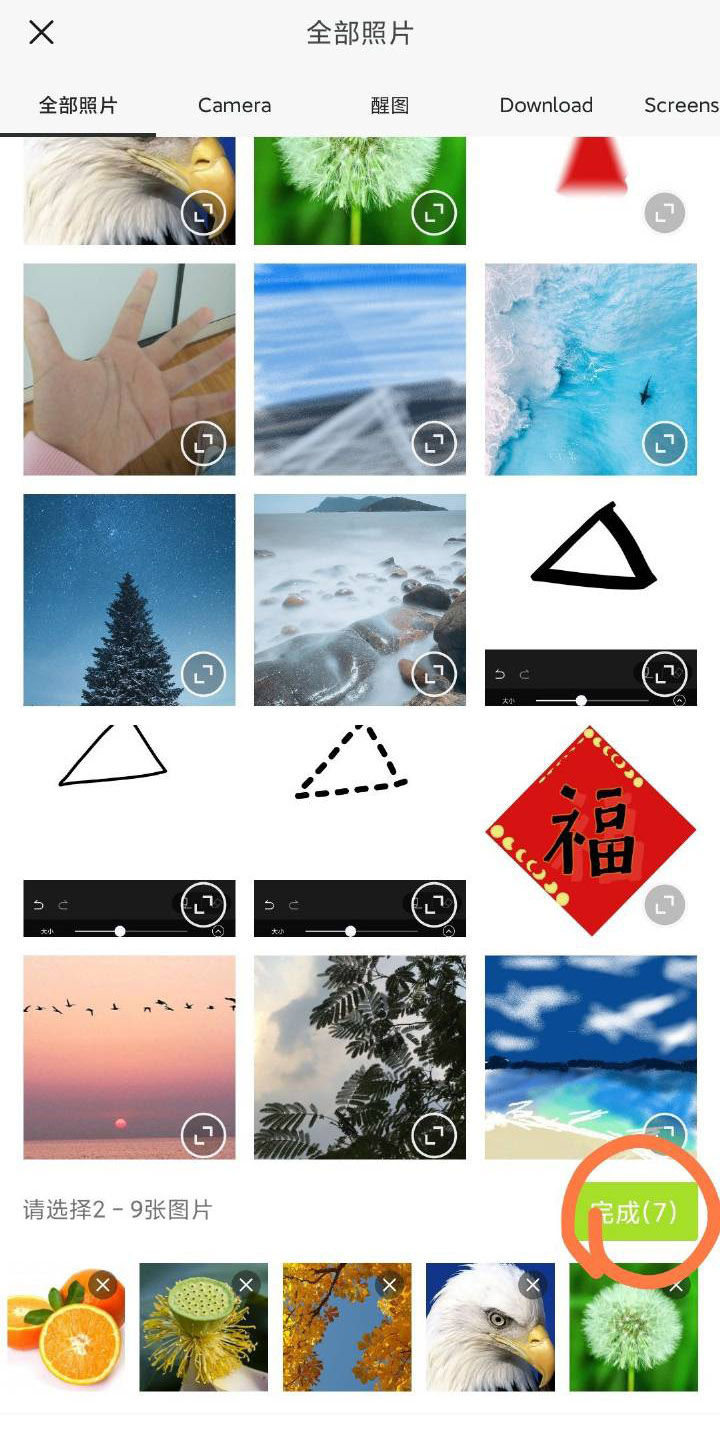The height and width of the screenshot is (1440, 720).
Task: Open the Screenshots album tab
Action: pos(681,105)
